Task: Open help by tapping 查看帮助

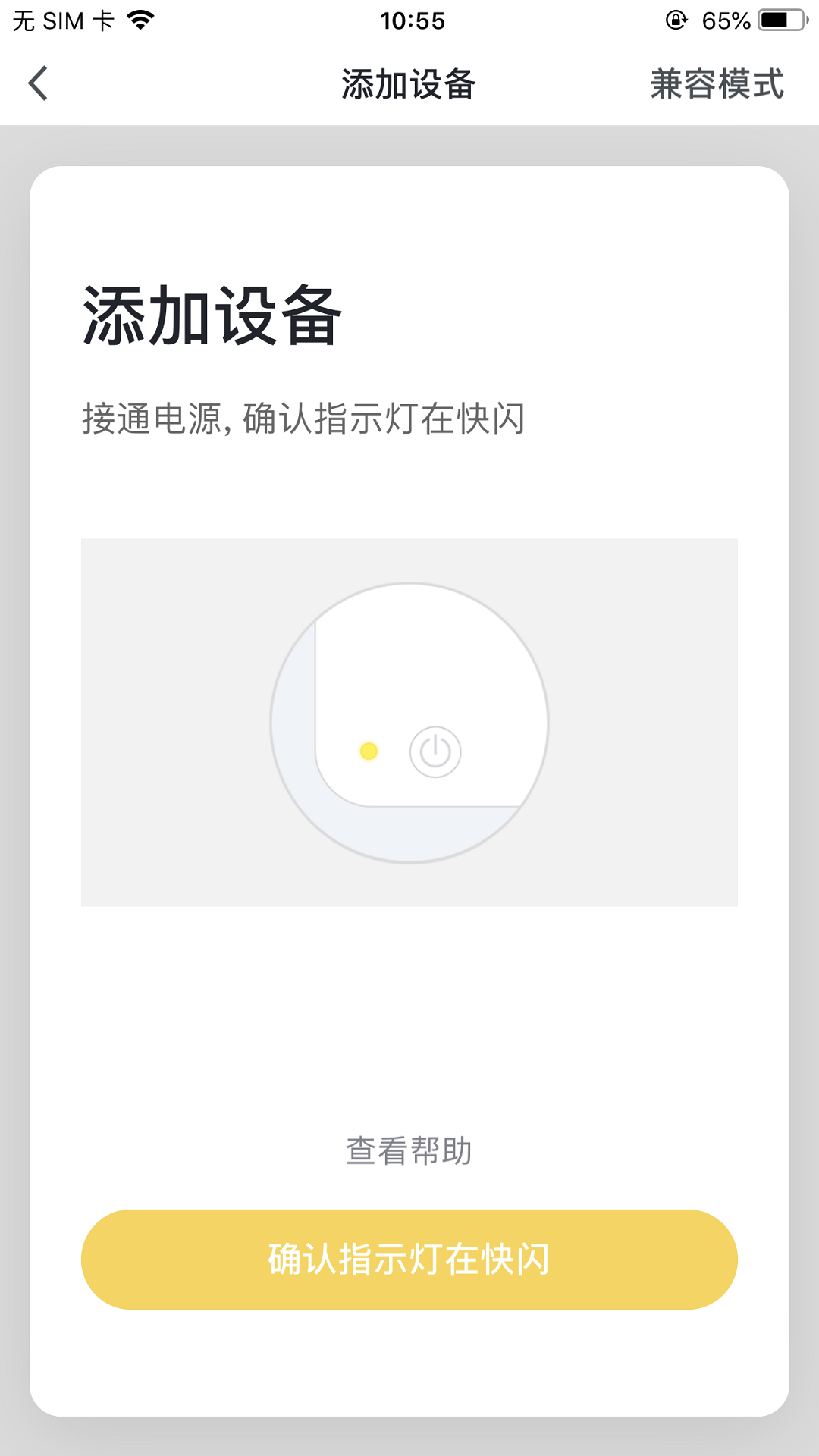Action: pos(409,1150)
